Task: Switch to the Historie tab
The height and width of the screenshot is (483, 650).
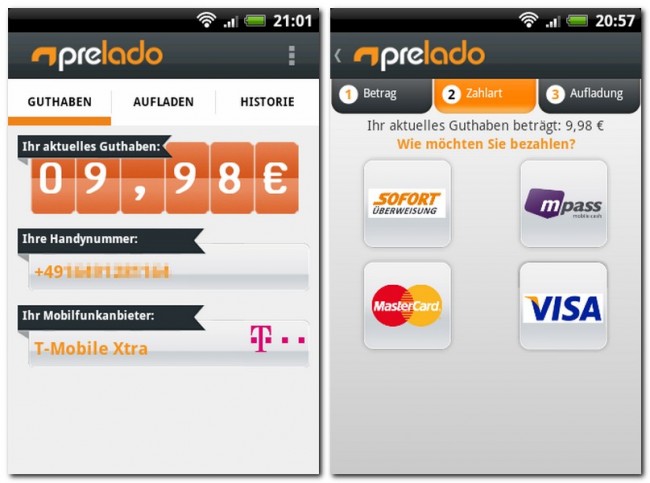Action: [x=267, y=102]
